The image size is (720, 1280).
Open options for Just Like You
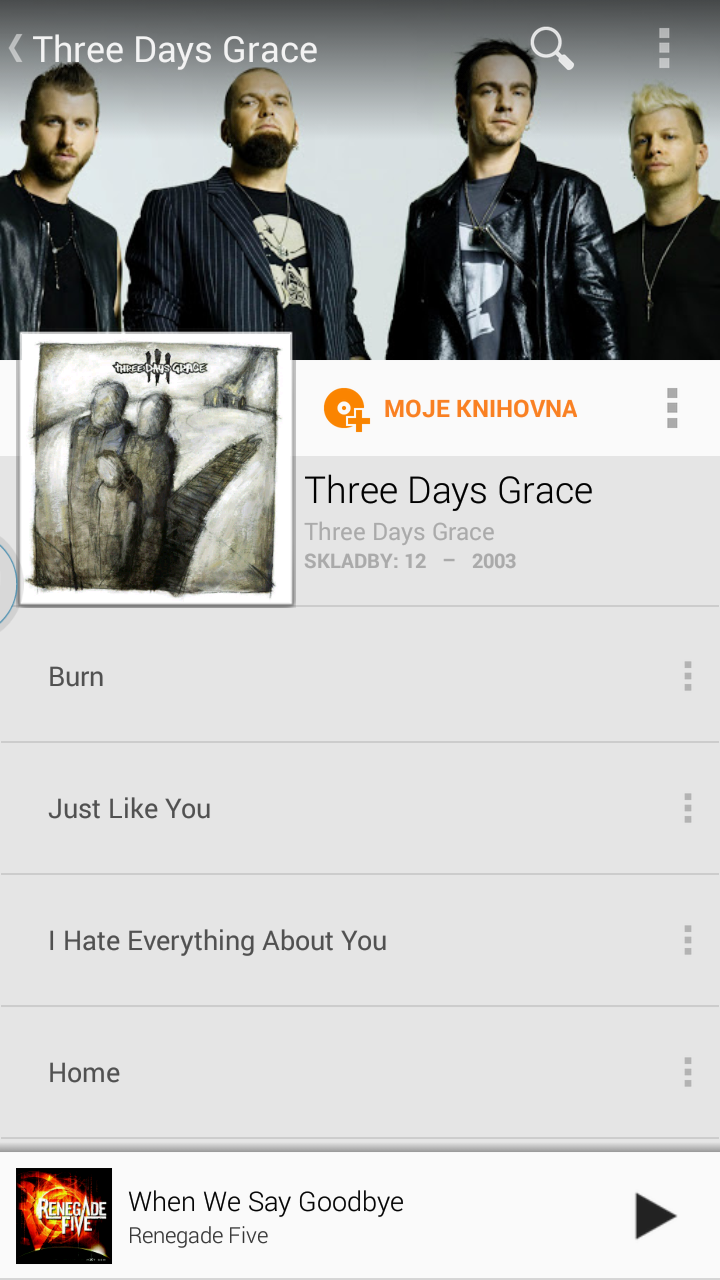click(x=687, y=808)
